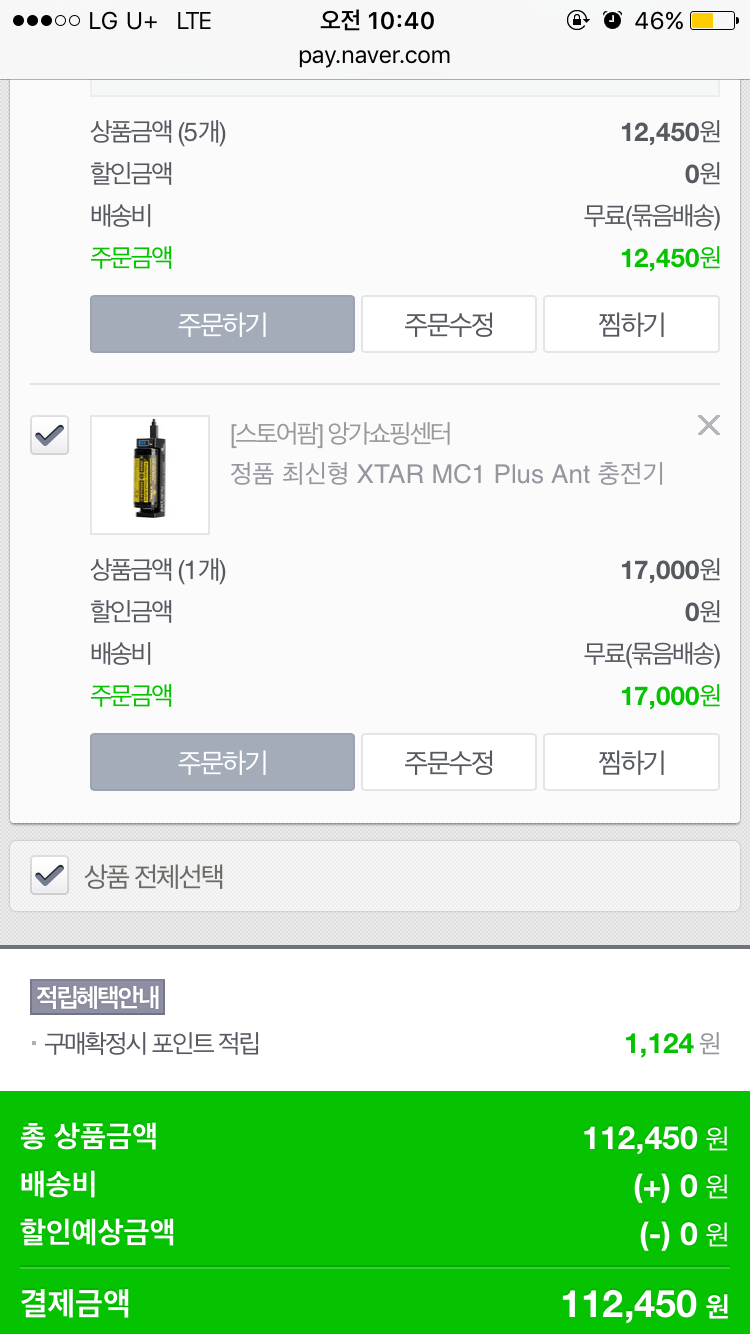
Task: Remove the XTAR charger with the X
Action: tap(708, 425)
